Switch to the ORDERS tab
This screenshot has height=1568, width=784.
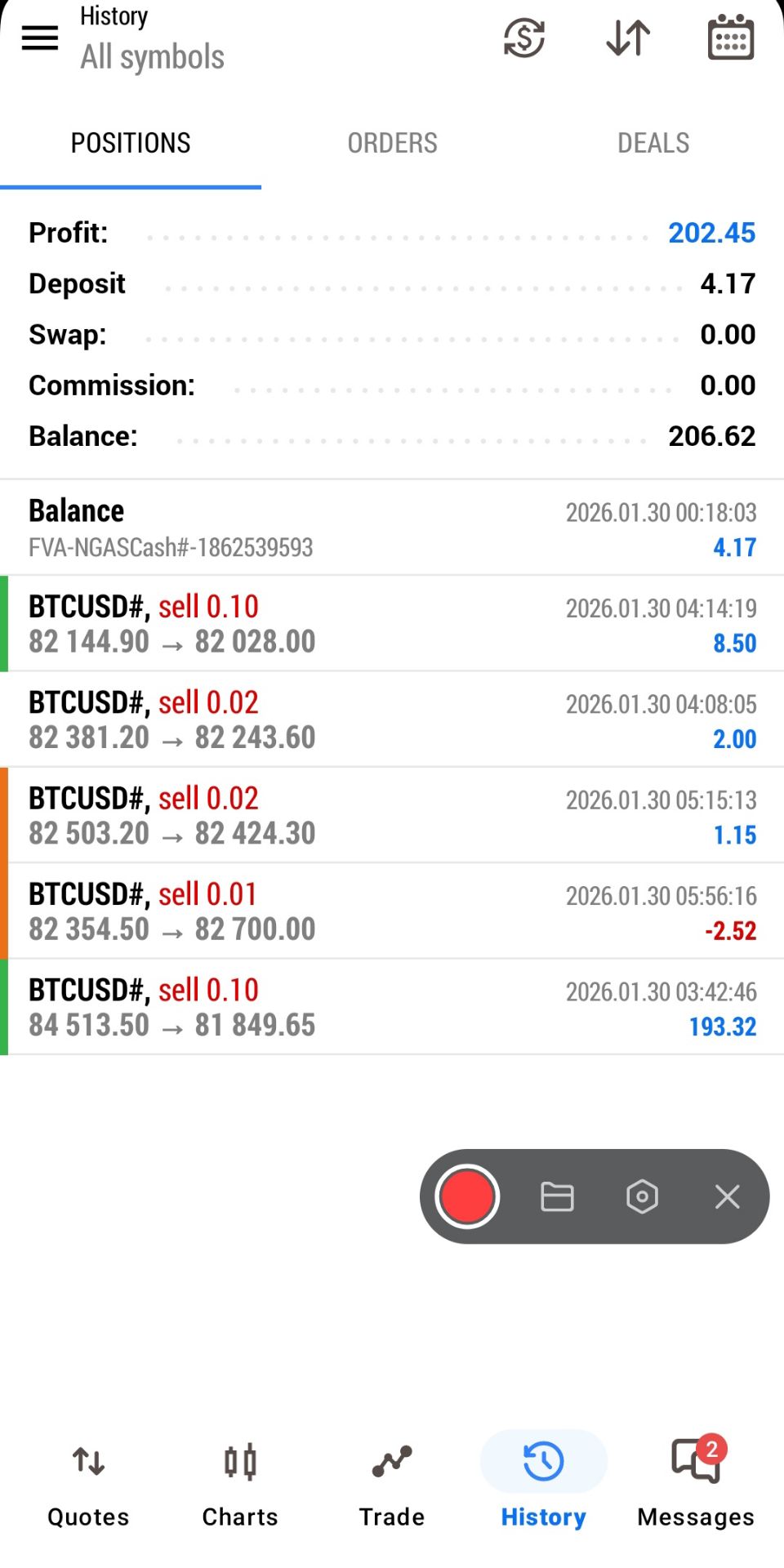(392, 143)
